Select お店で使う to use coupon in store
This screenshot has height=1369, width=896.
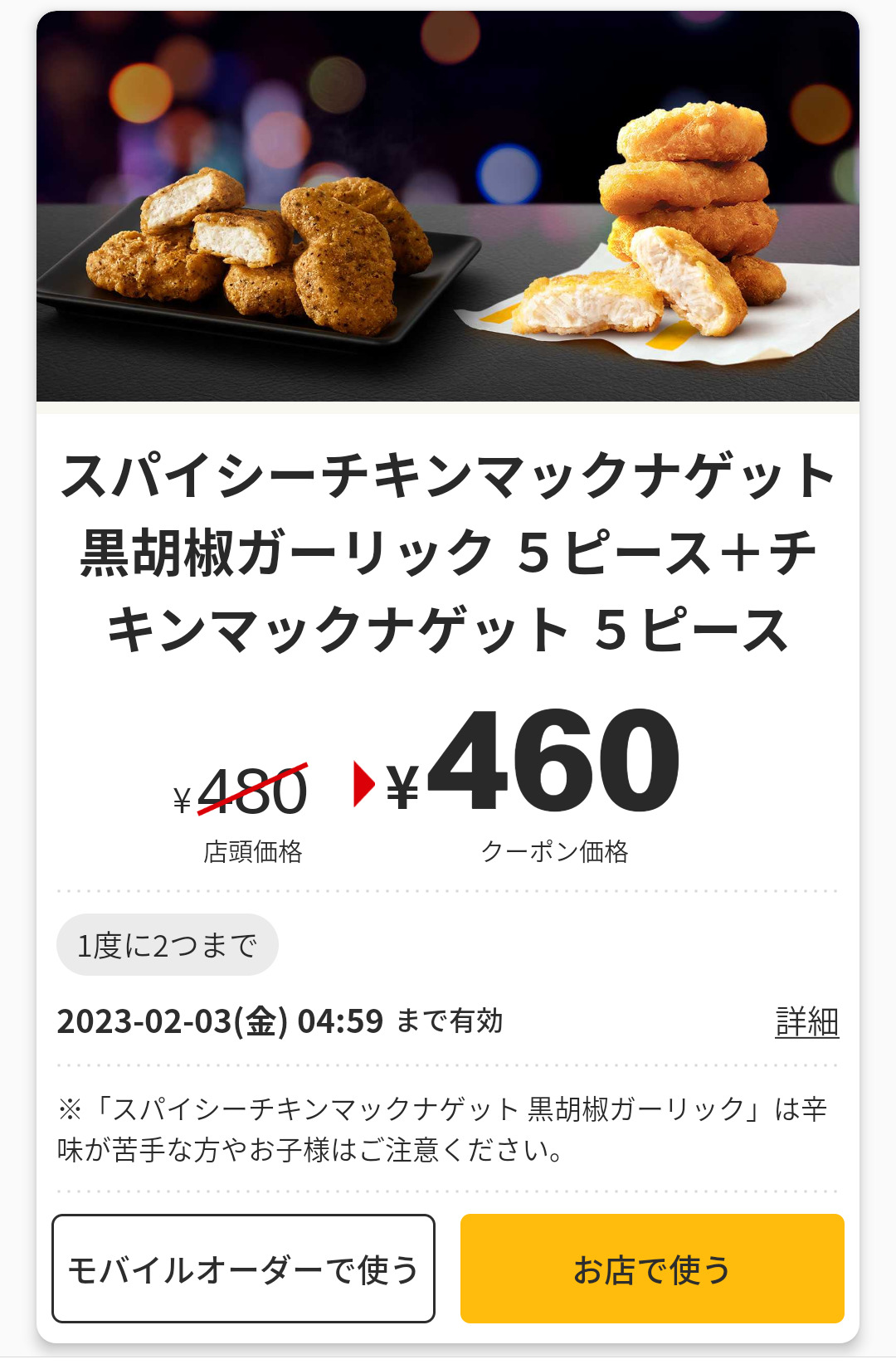652,1269
